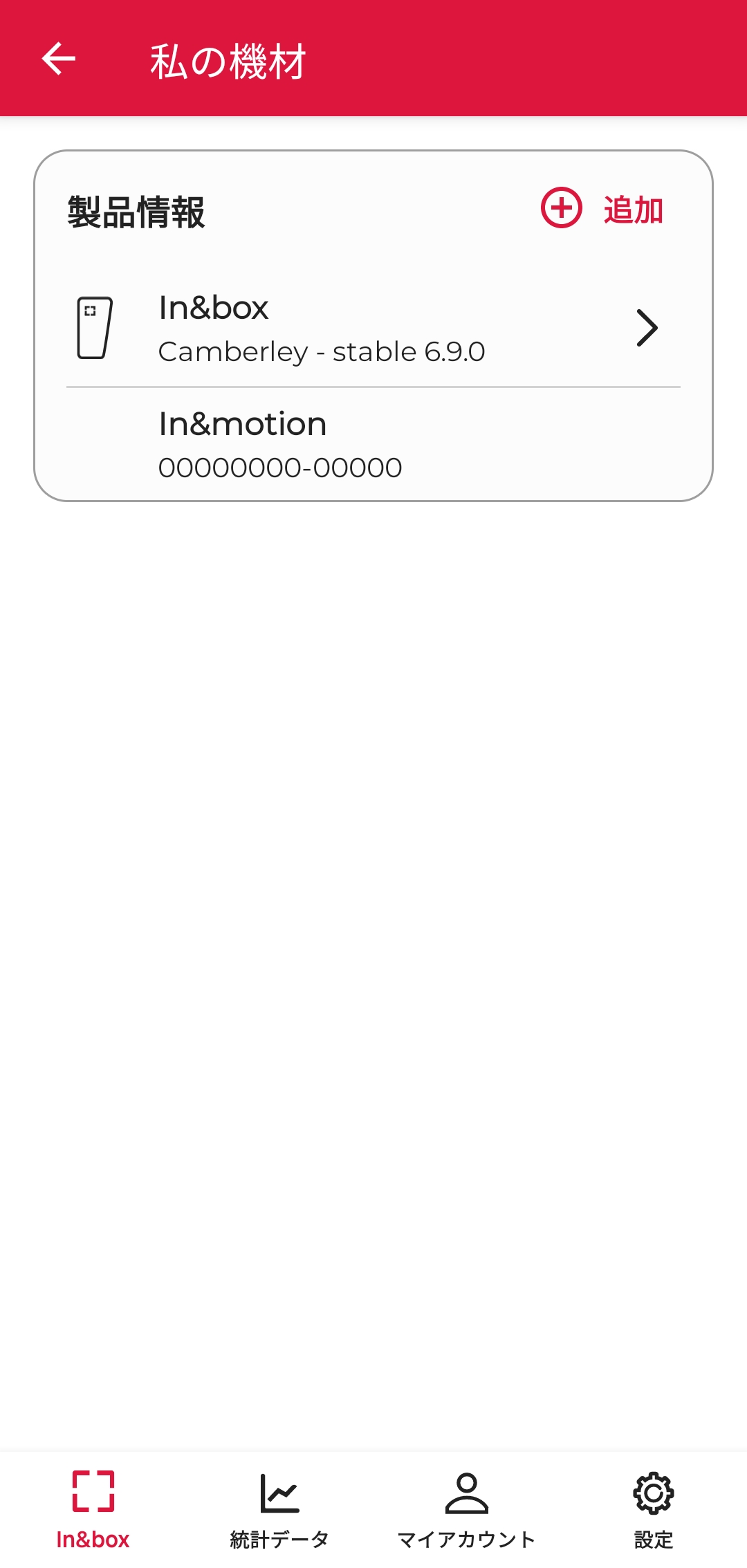Select the 設定 tab
Image resolution: width=747 pixels, height=1568 pixels.
pyautogui.click(x=653, y=1509)
